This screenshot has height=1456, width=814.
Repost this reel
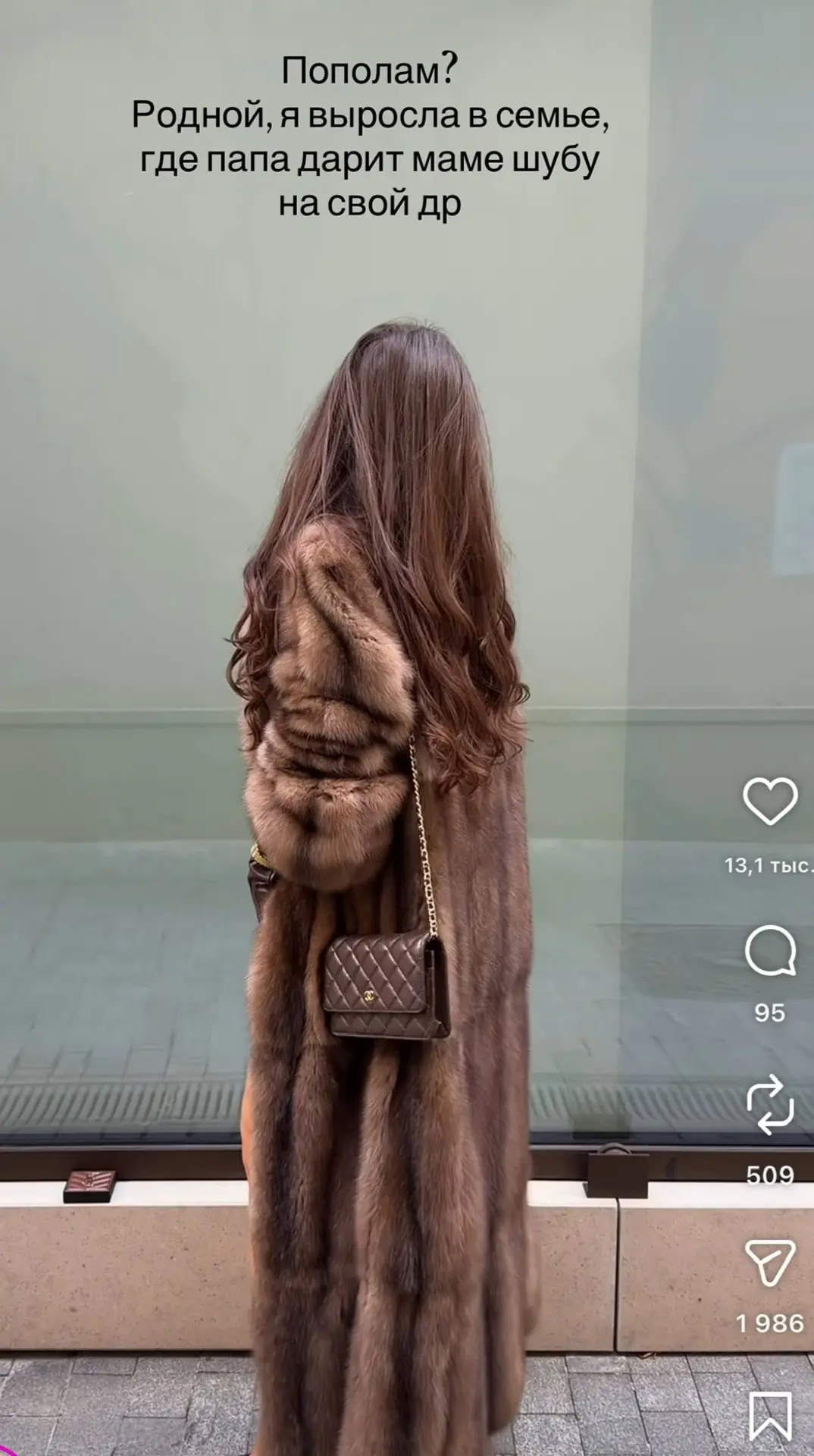coord(770,1104)
